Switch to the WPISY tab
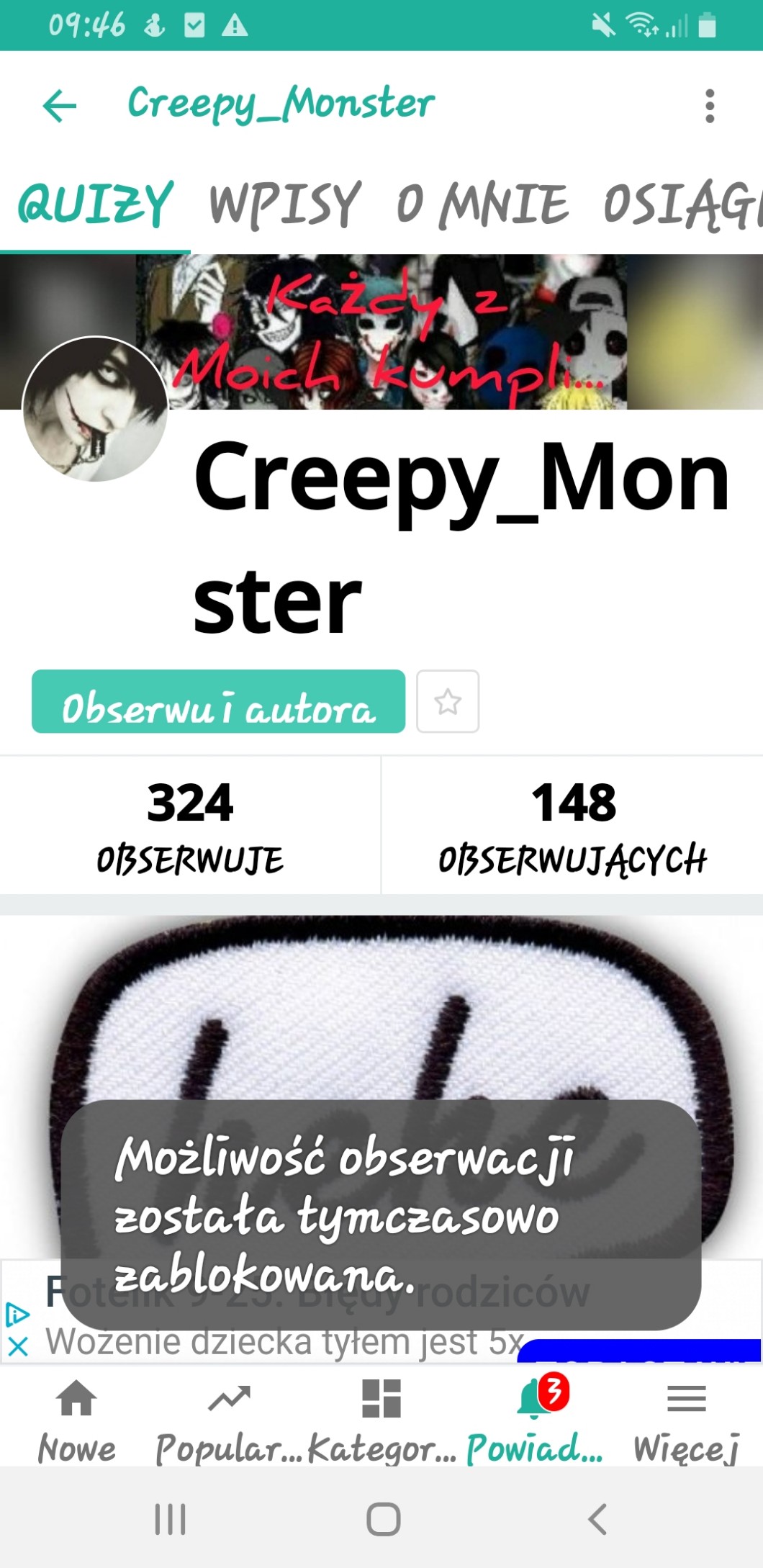 pos(285,205)
